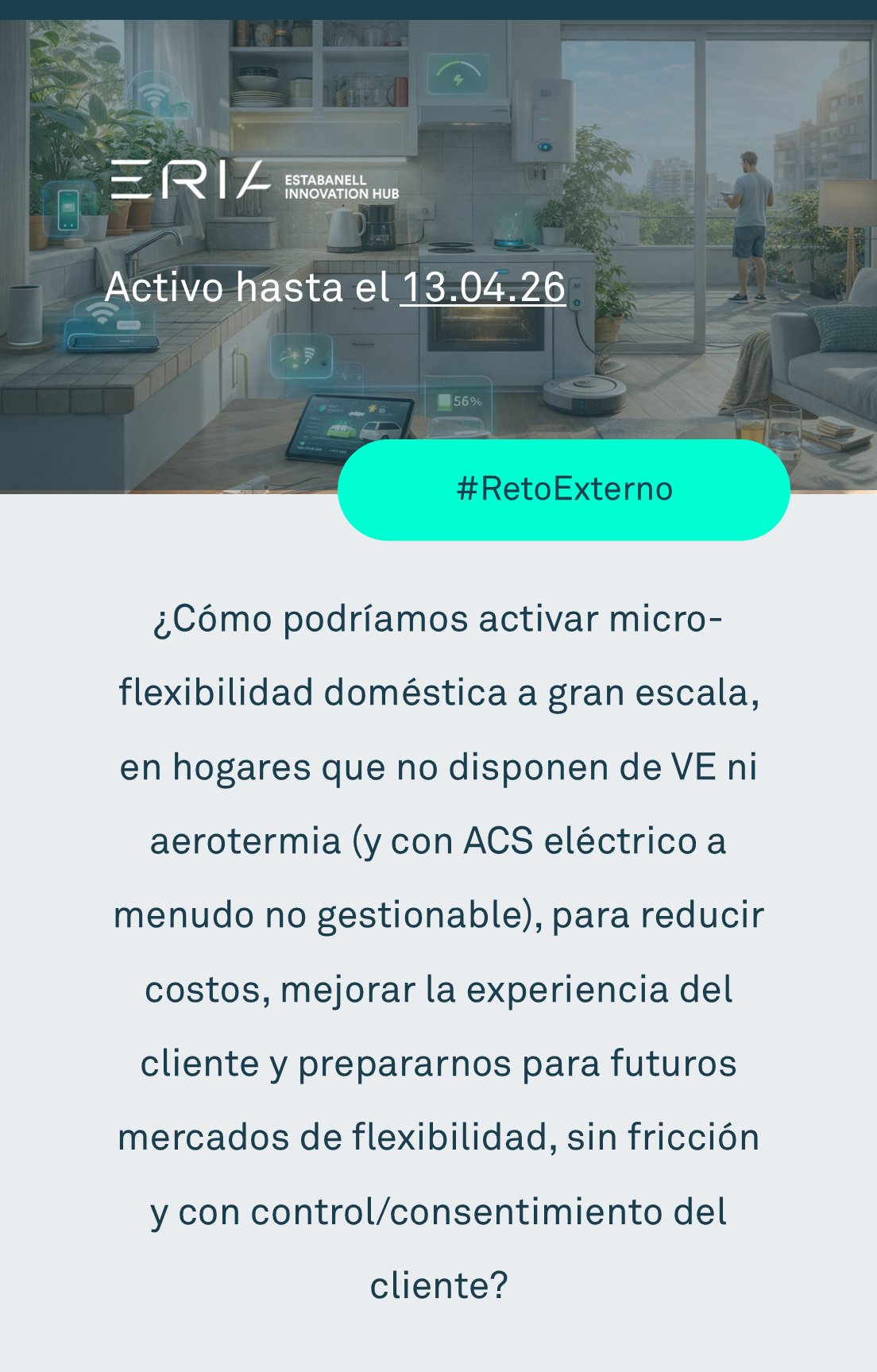Open the underlined 13.04.26 date link
Viewport: 877px width, 1372px height.
pyautogui.click(x=483, y=288)
